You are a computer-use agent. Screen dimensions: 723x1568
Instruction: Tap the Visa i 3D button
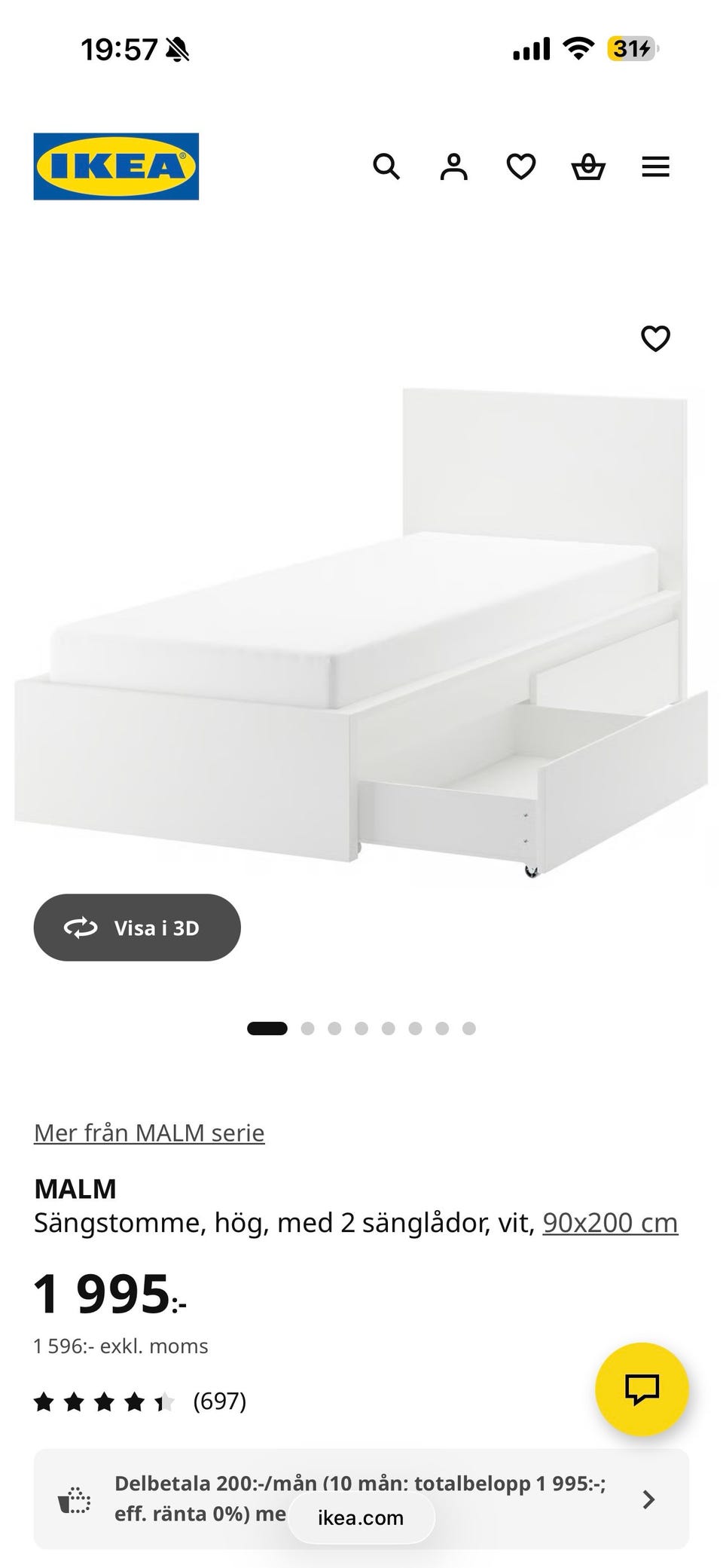[x=137, y=928]
